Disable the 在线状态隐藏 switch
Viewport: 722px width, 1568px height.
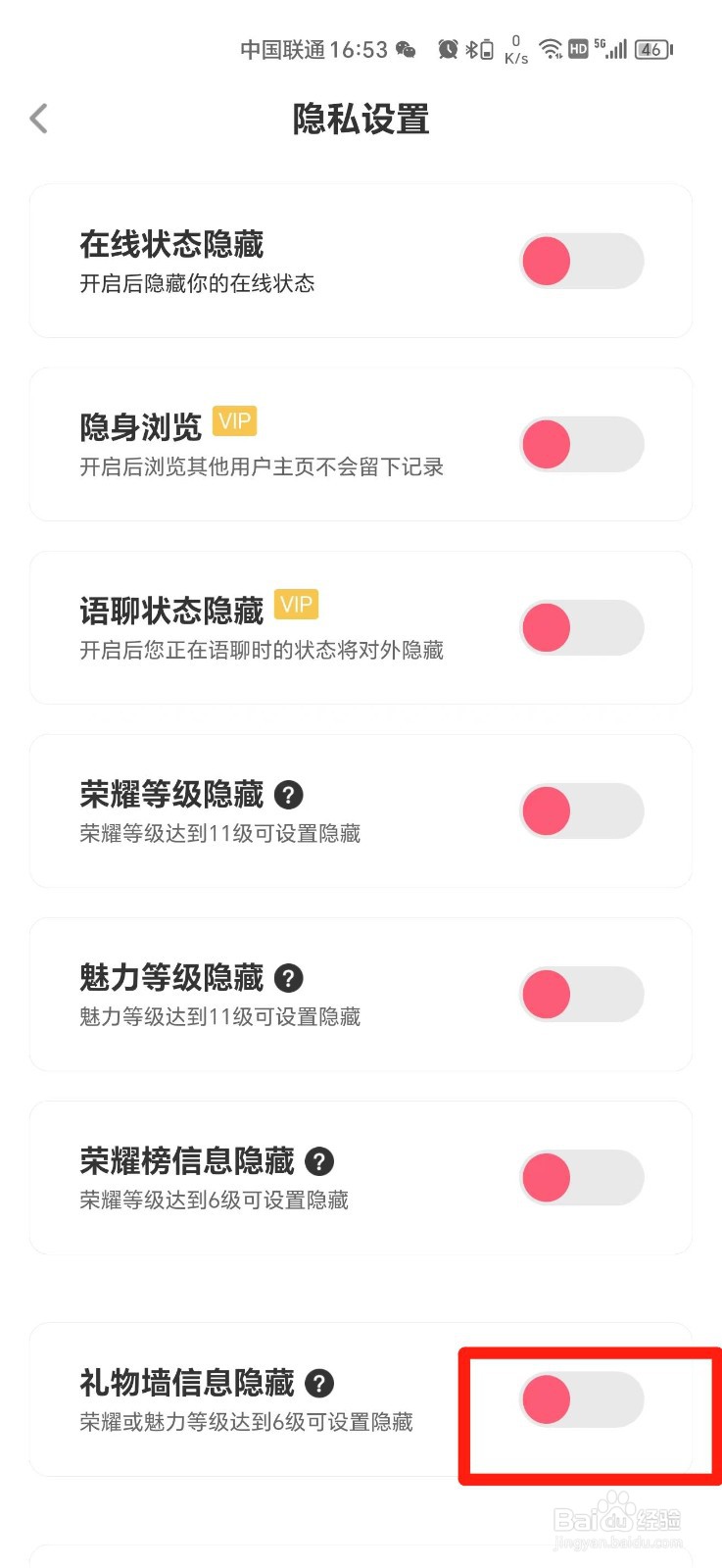(x=582, y=261)
